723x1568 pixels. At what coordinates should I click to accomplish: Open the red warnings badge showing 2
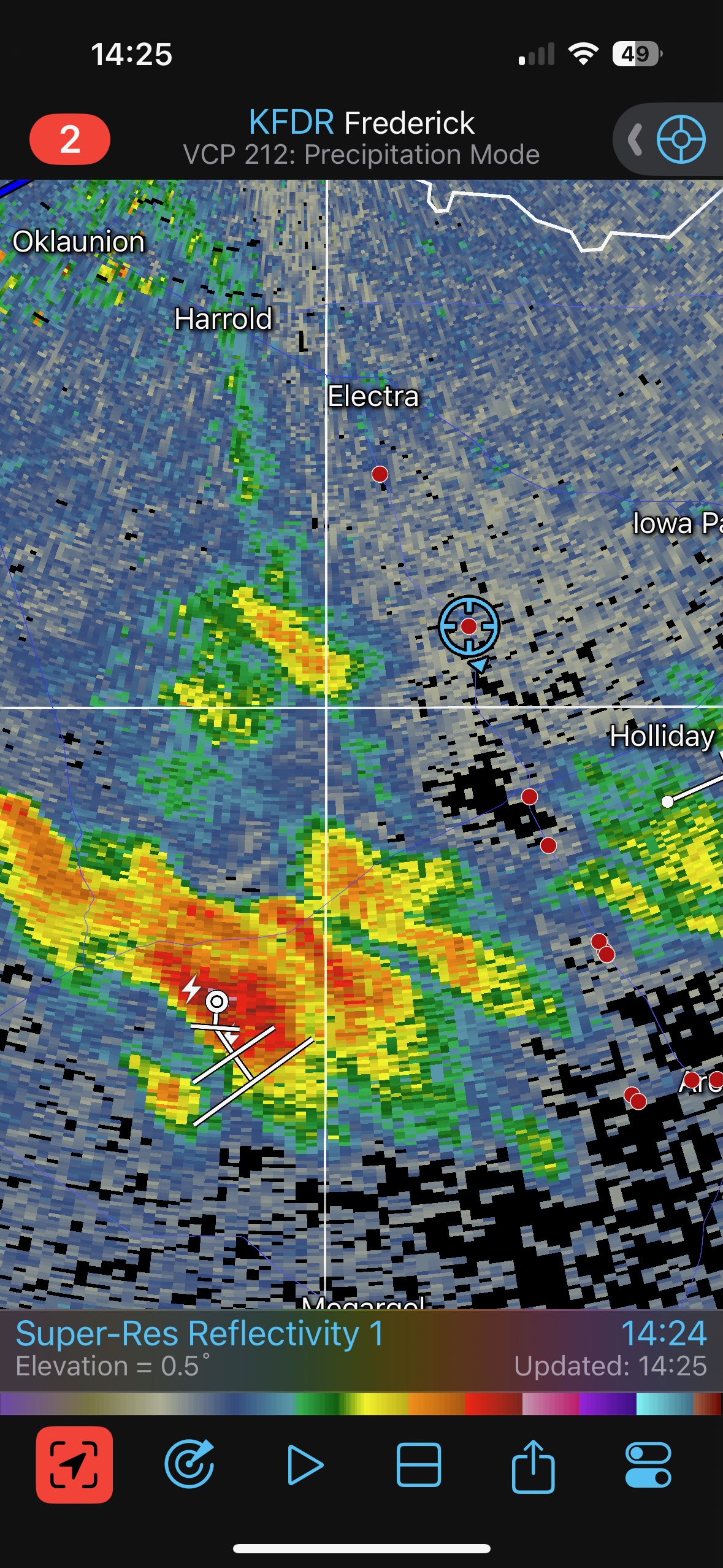click(70, 139)
